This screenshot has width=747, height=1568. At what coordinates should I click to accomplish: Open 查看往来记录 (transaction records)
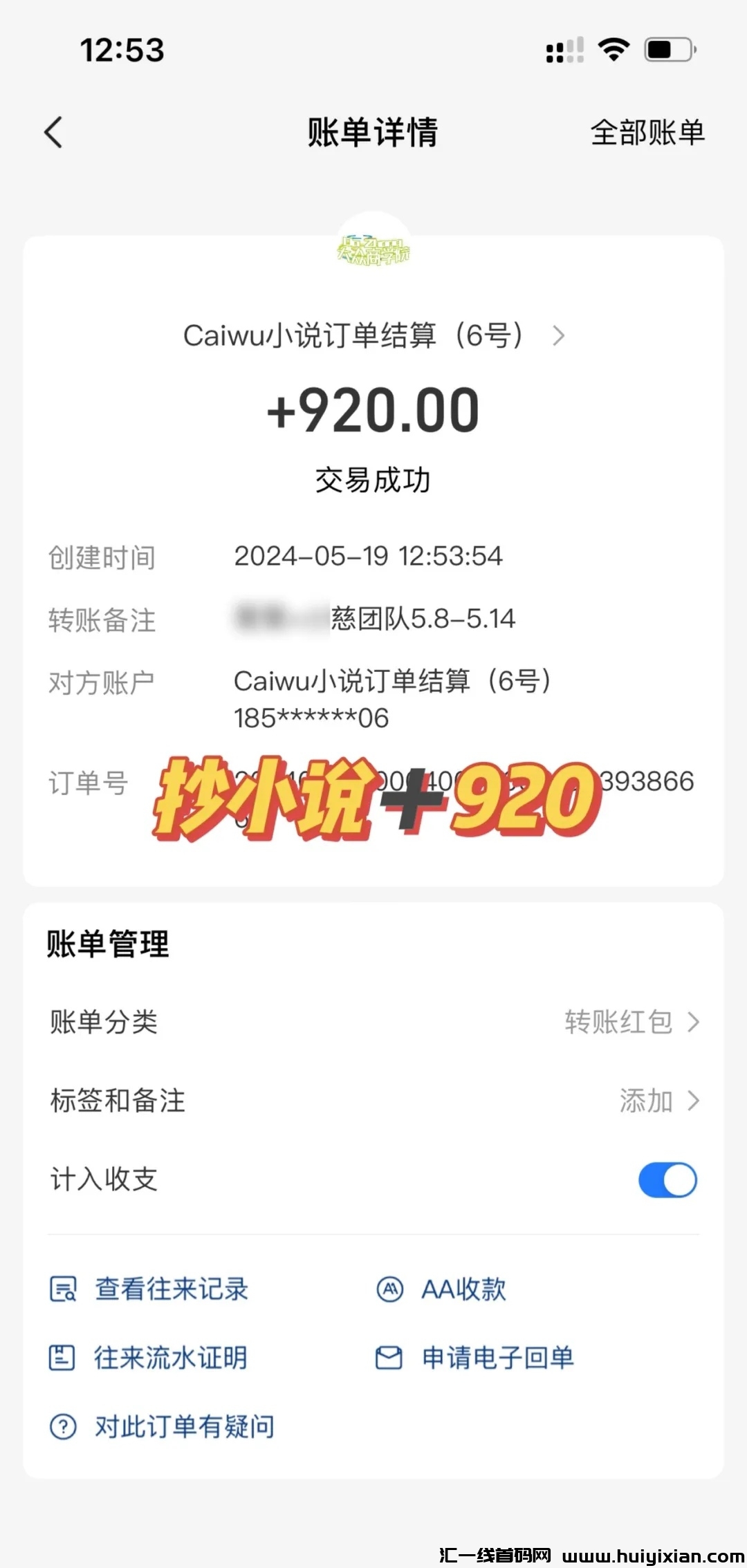pyautogui.click(x=171, y=1287)
